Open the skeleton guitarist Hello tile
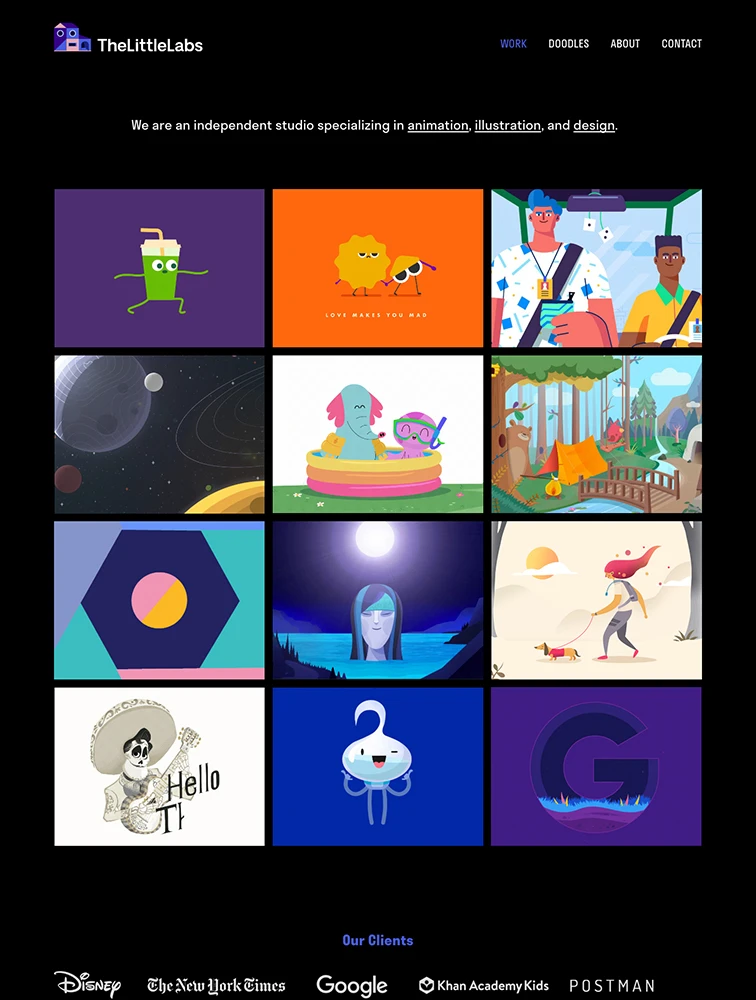The width and height of the screenshot is (756, 1000). click(159, 766)
